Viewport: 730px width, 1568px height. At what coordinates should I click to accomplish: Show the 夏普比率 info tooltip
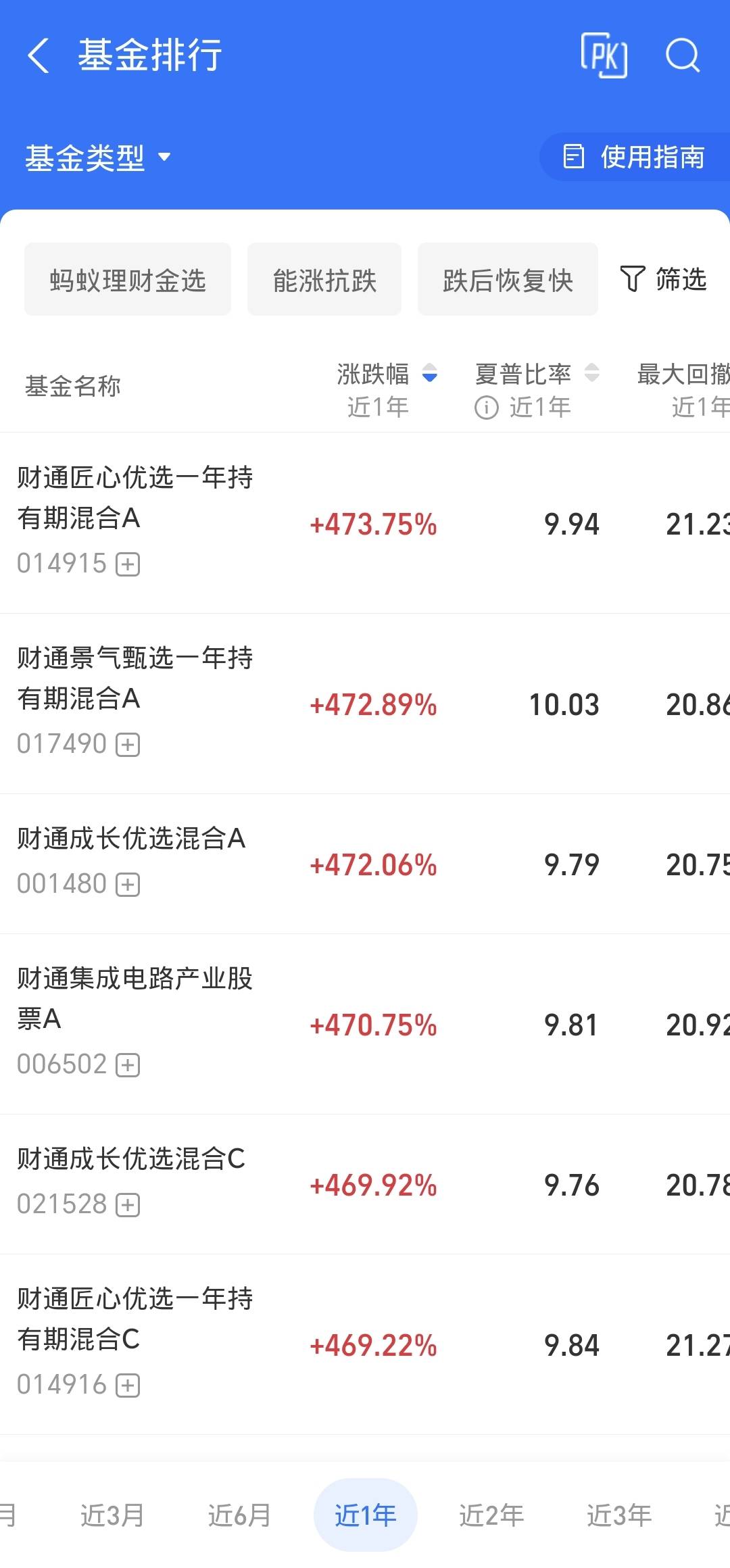coord(486,408)
